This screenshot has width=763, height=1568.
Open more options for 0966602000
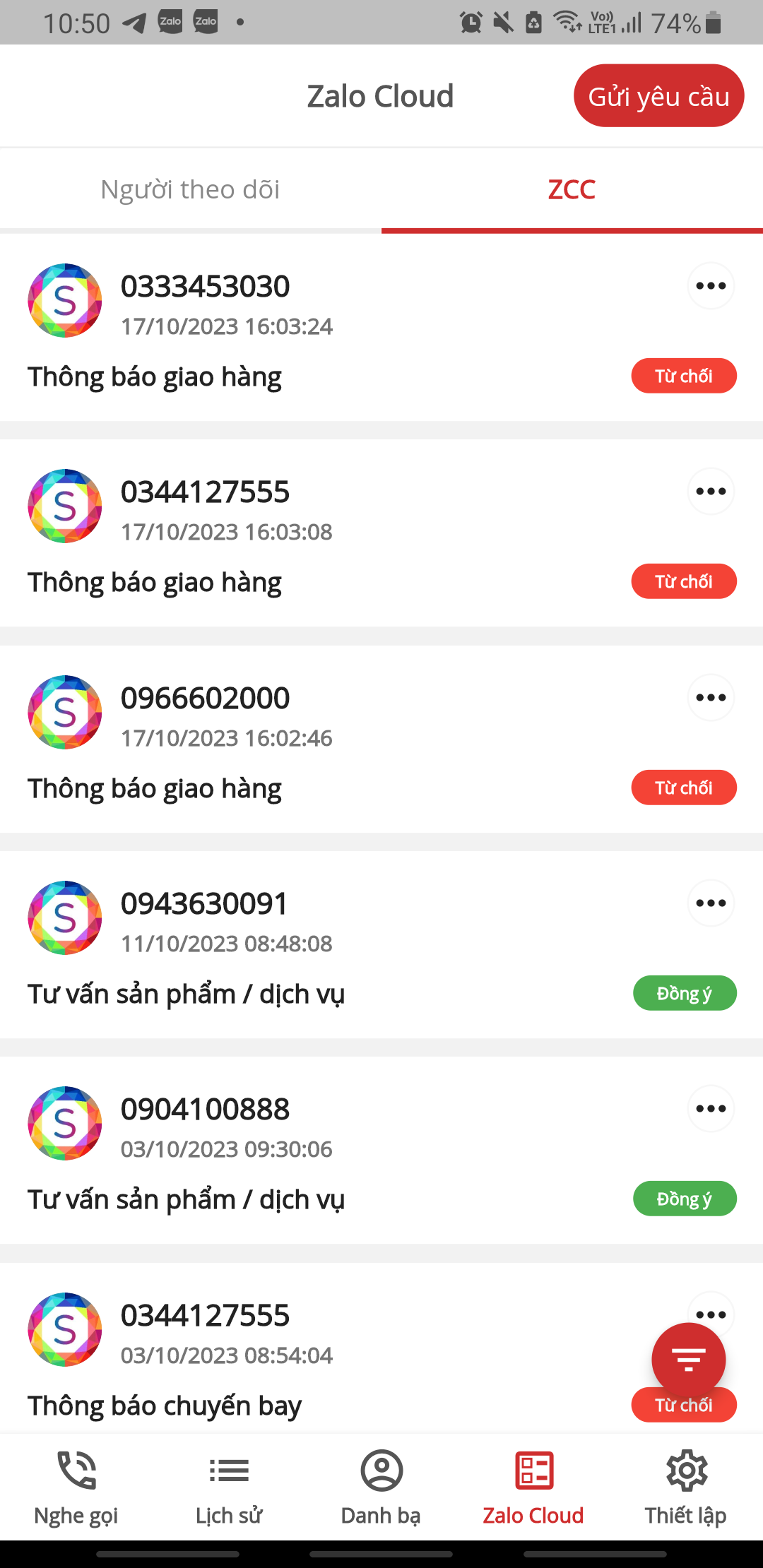click(x=711, y=698)
